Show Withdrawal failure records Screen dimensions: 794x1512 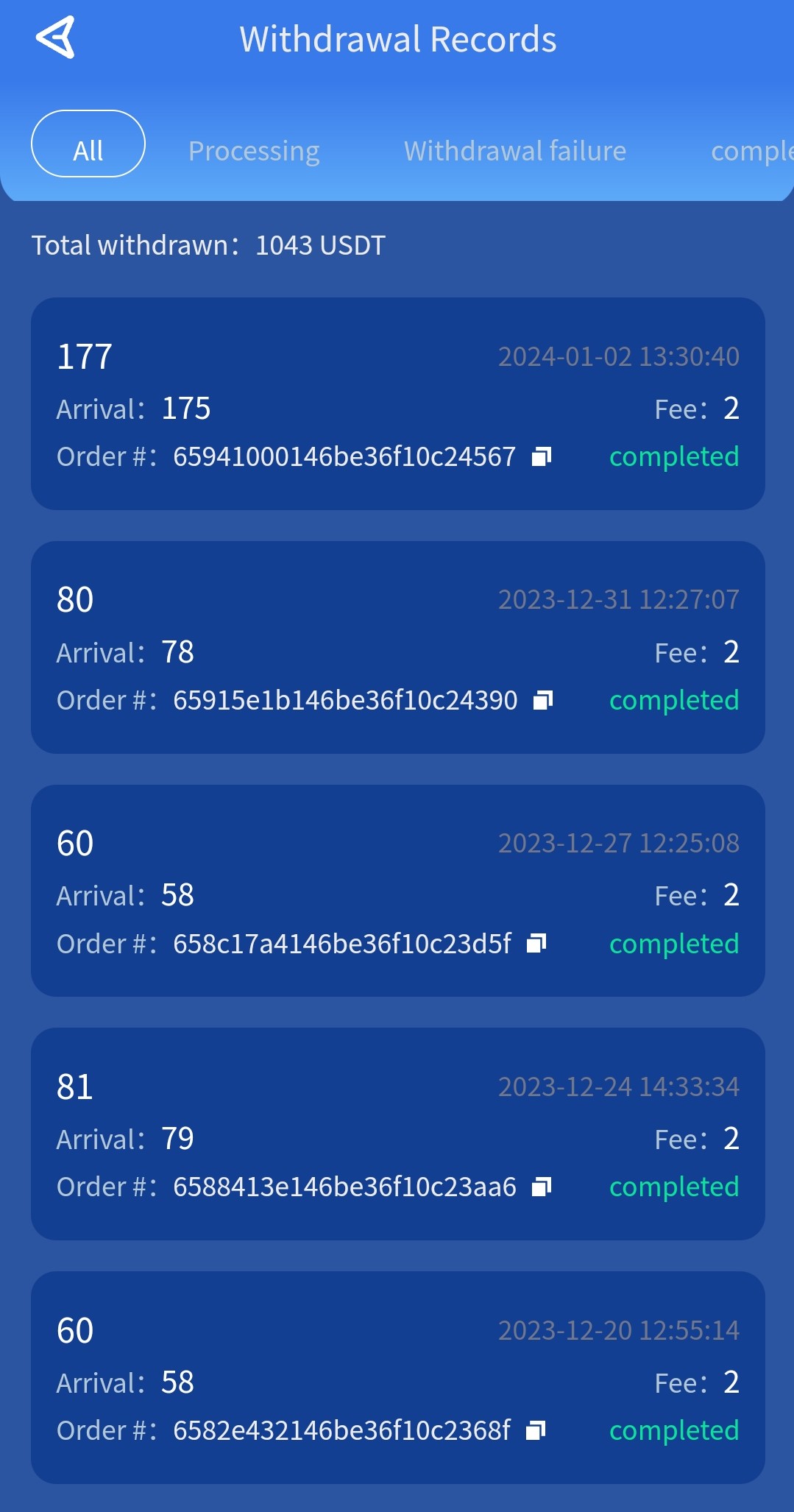tap(515, 151)
